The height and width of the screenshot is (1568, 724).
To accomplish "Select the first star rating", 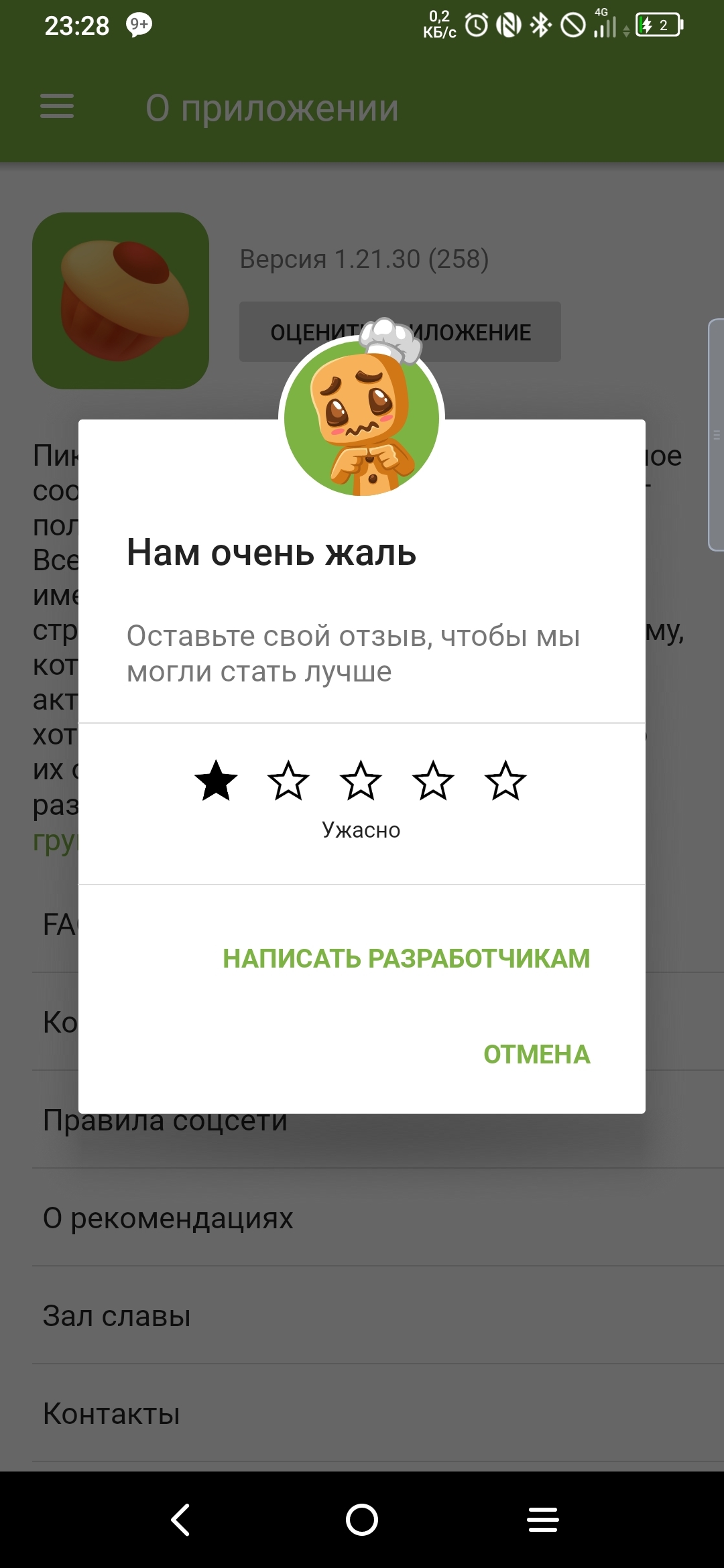I will pyautogui.click(x=216, y=781).
